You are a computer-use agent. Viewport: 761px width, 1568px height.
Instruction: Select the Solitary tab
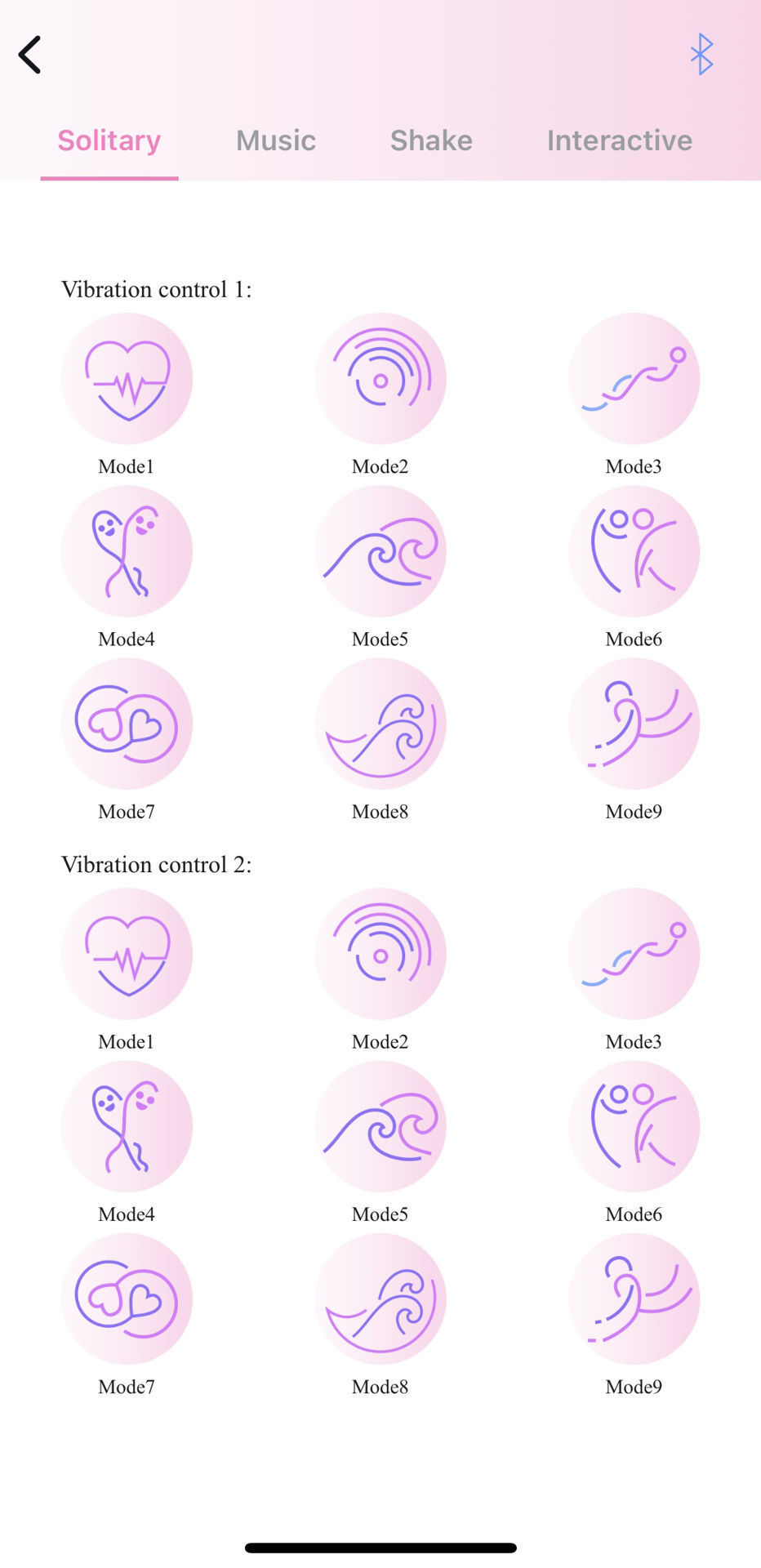[x=109, y=140]
